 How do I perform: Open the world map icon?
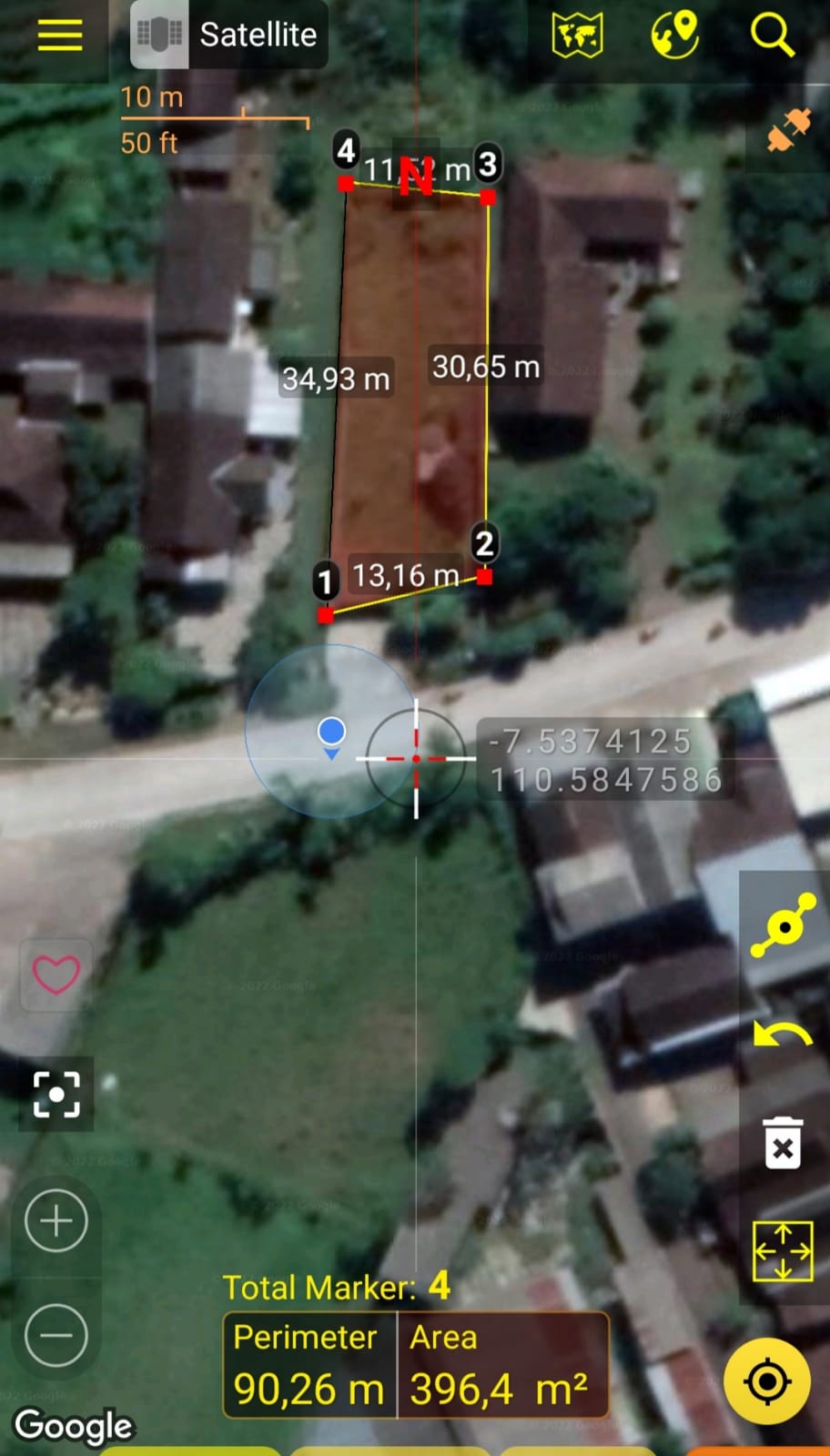(x=577, y=35)
